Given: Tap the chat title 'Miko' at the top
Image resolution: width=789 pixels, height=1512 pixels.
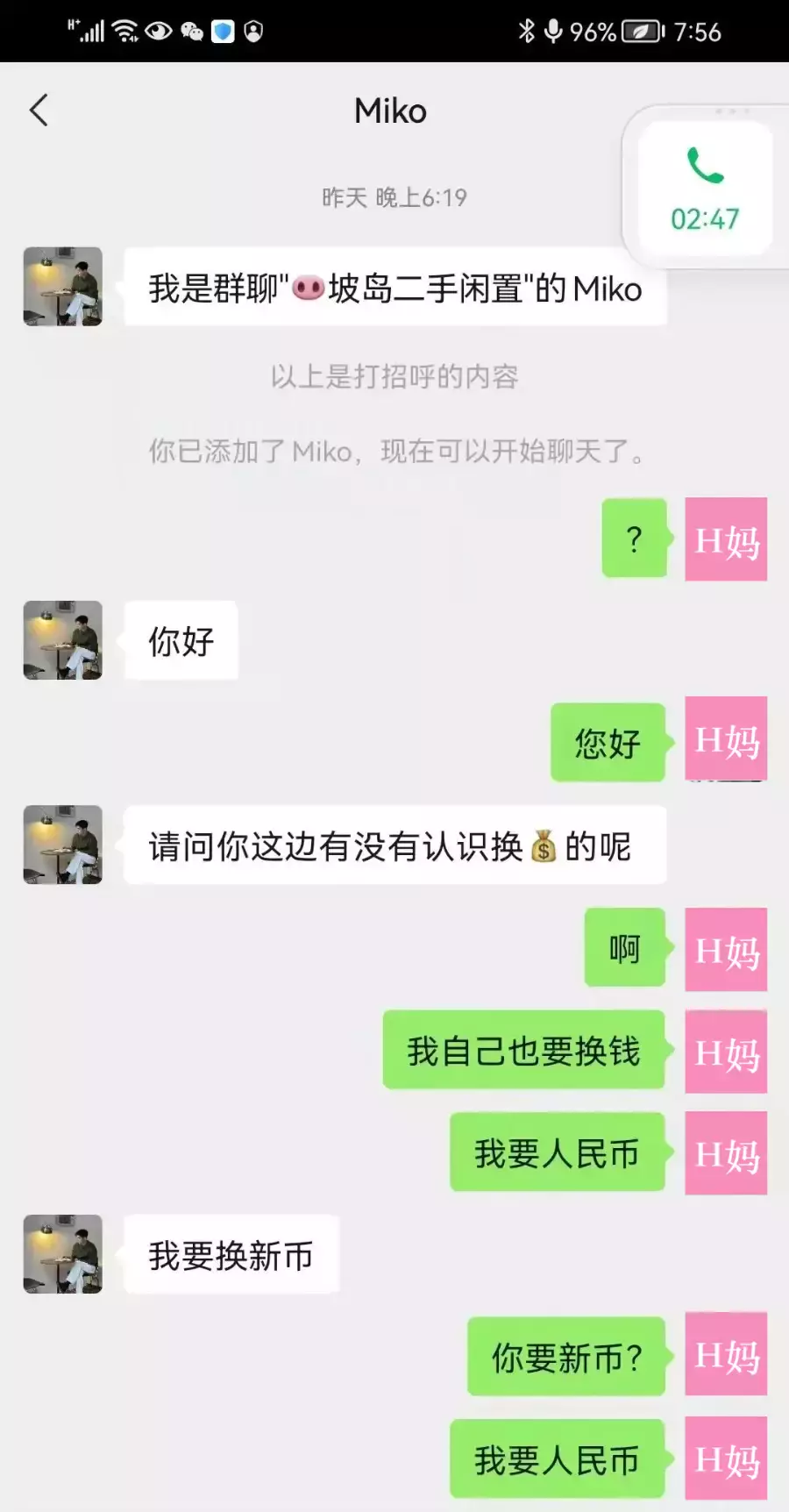Looking at the screenshot, I should (391, 110).
